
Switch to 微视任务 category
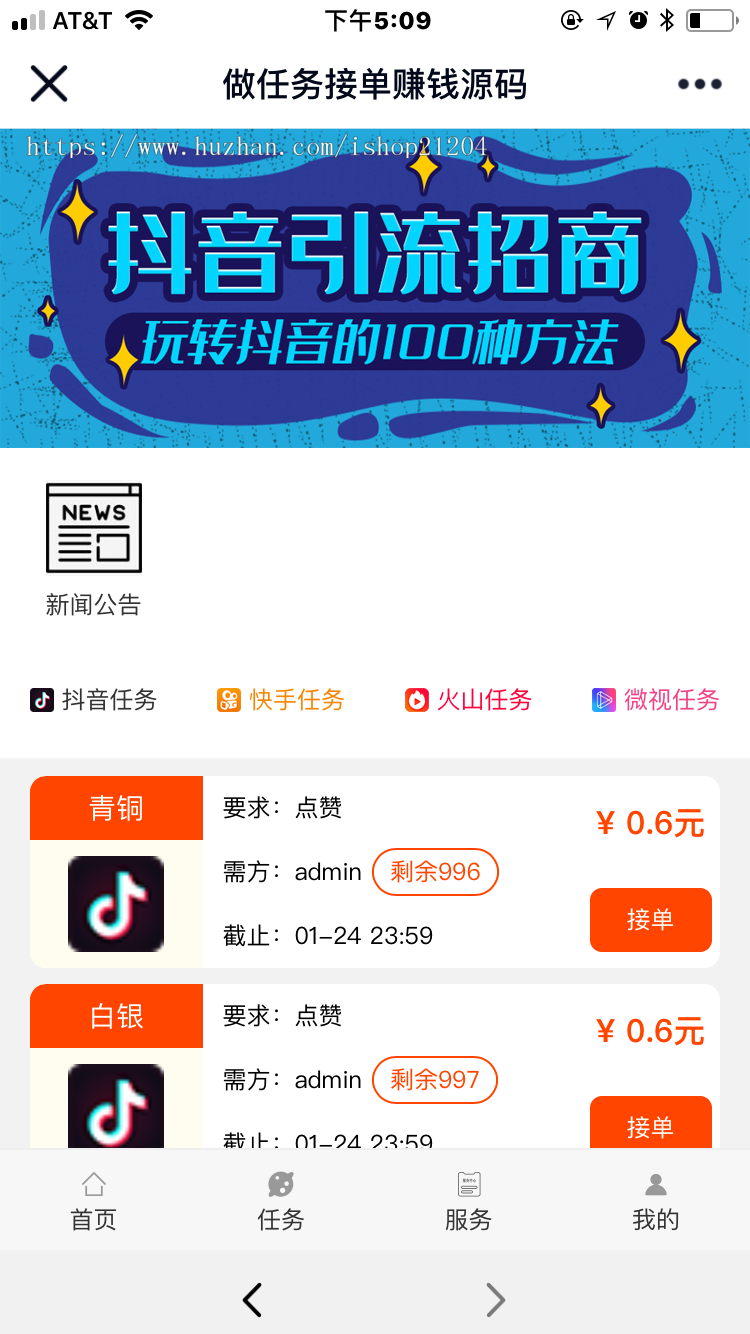[x=656, y=700]
